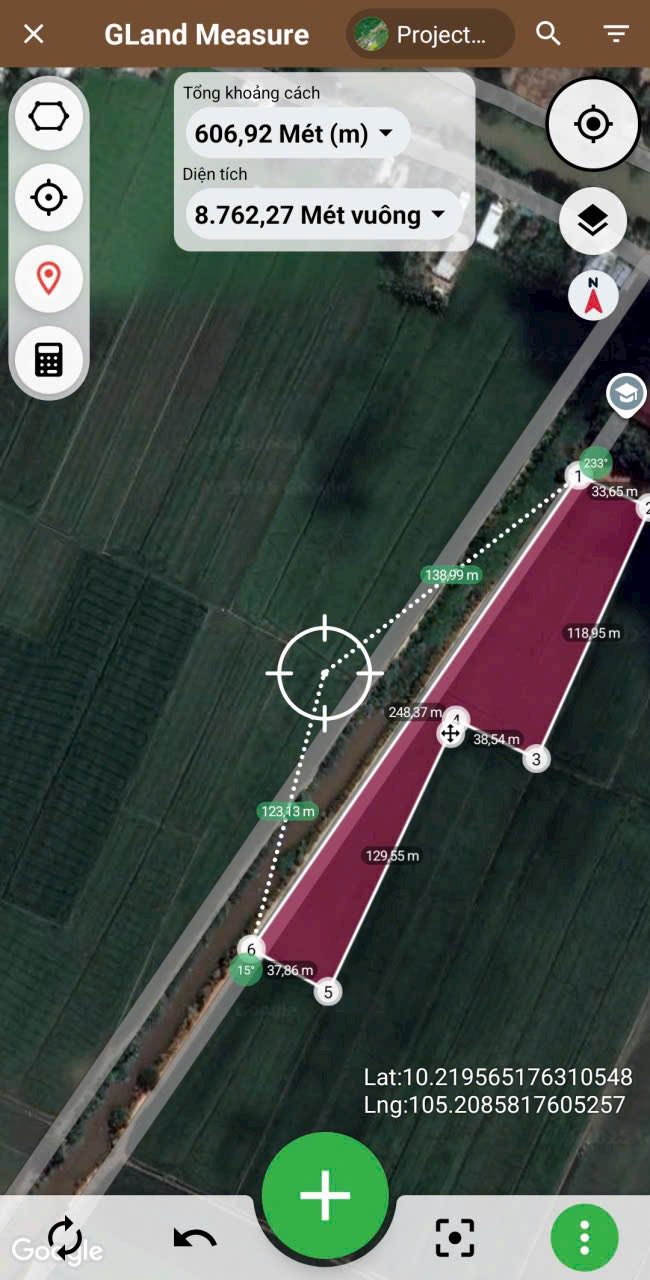Close the GLand Measure screen
The width and height of the screenshot is (650, 1280).
pyautogui.click(x=34, y=34)
